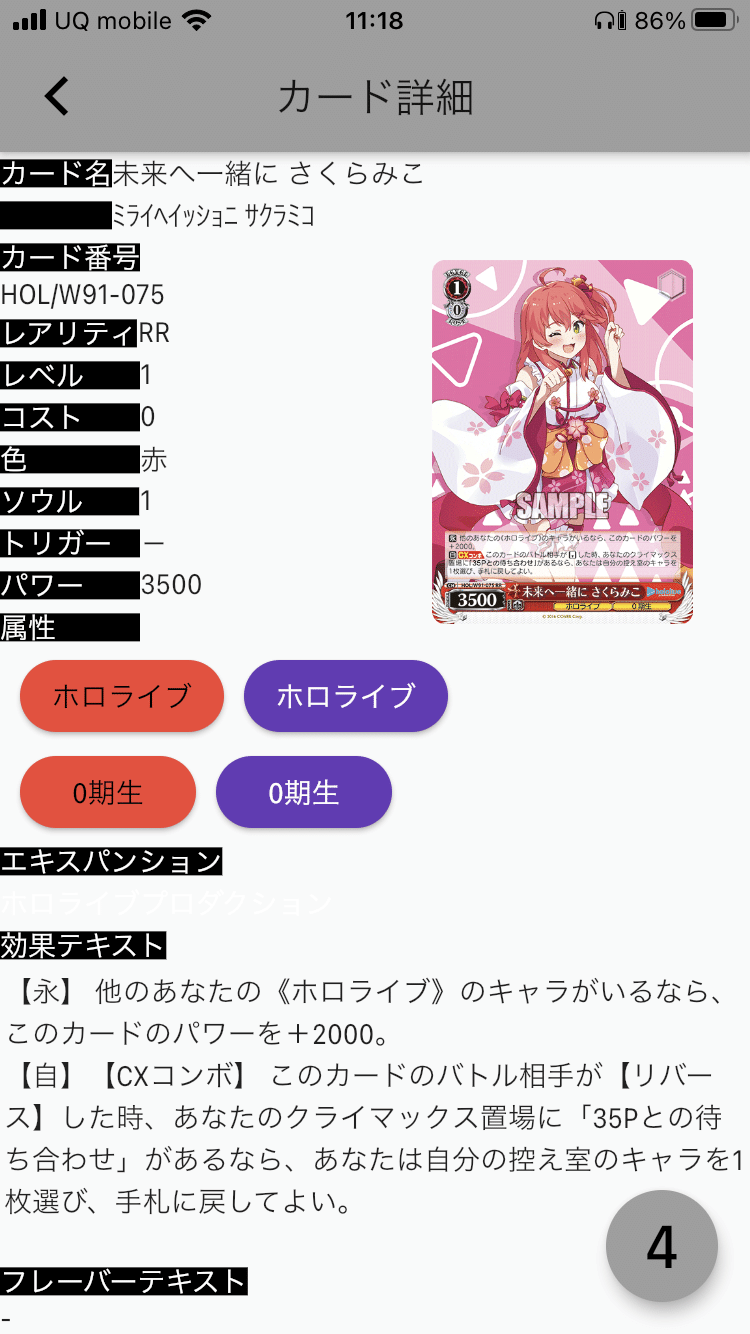Select the red 0期生 chip
The image size is (750, 1334).
[x=108, y=792]
